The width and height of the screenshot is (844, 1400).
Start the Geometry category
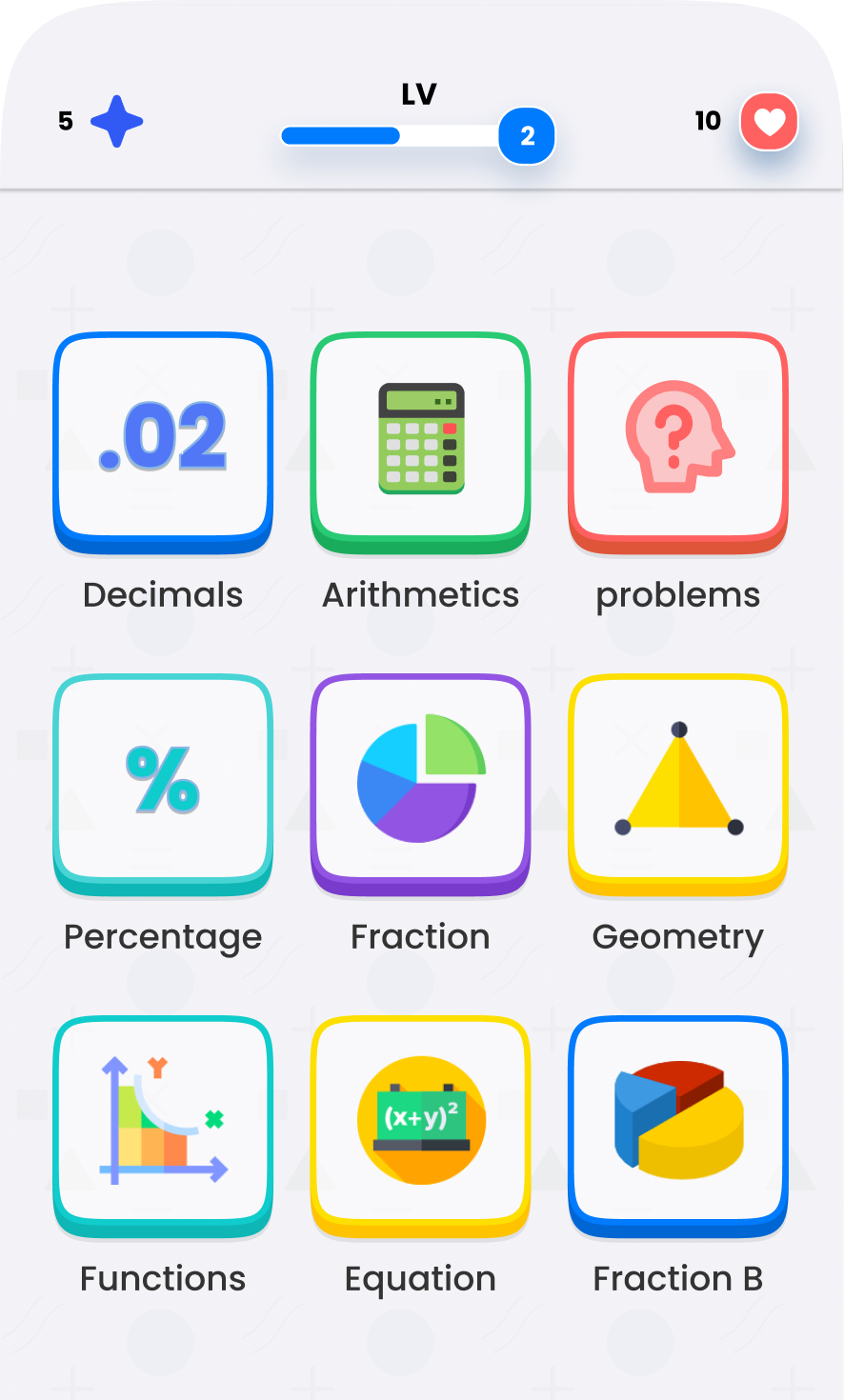678,781
